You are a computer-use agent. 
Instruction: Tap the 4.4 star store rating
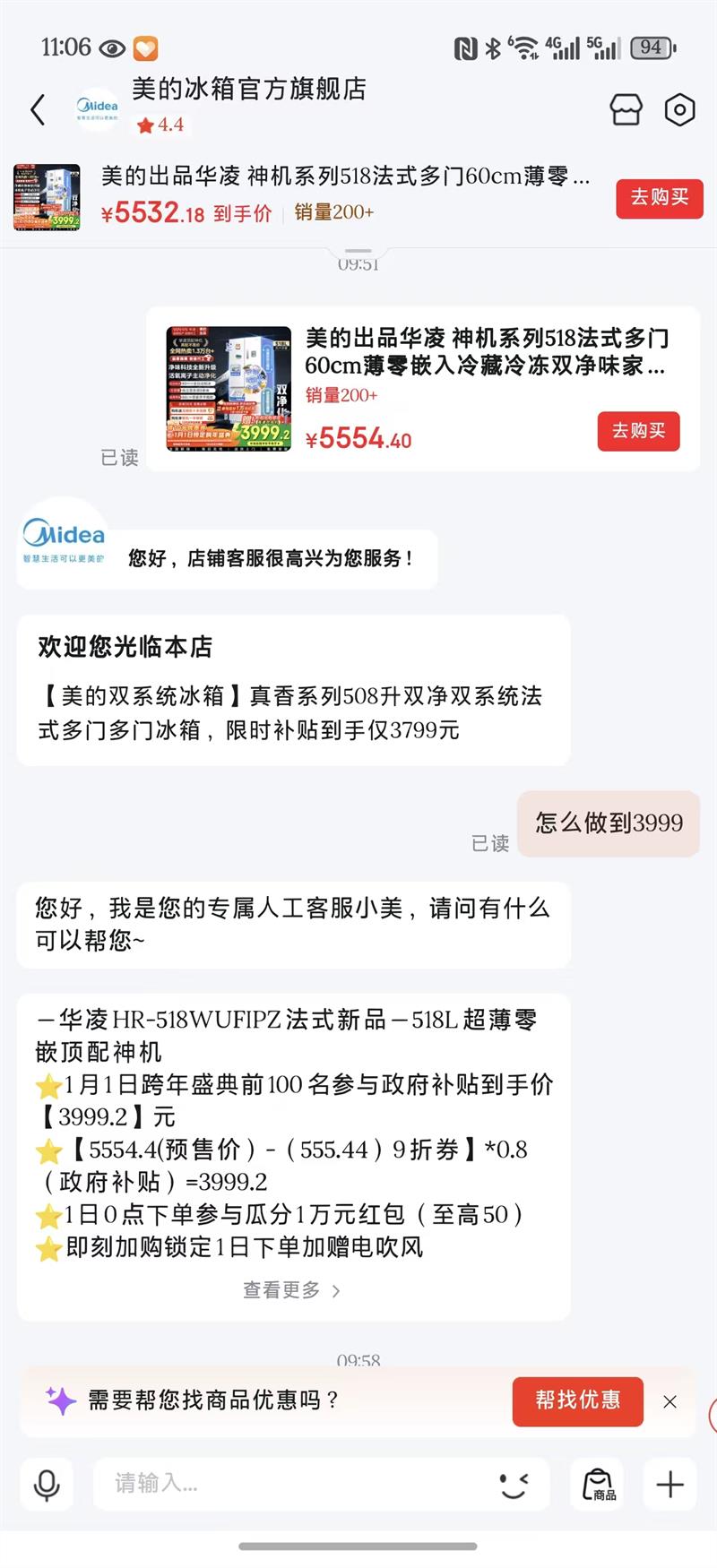coord(163,126)
